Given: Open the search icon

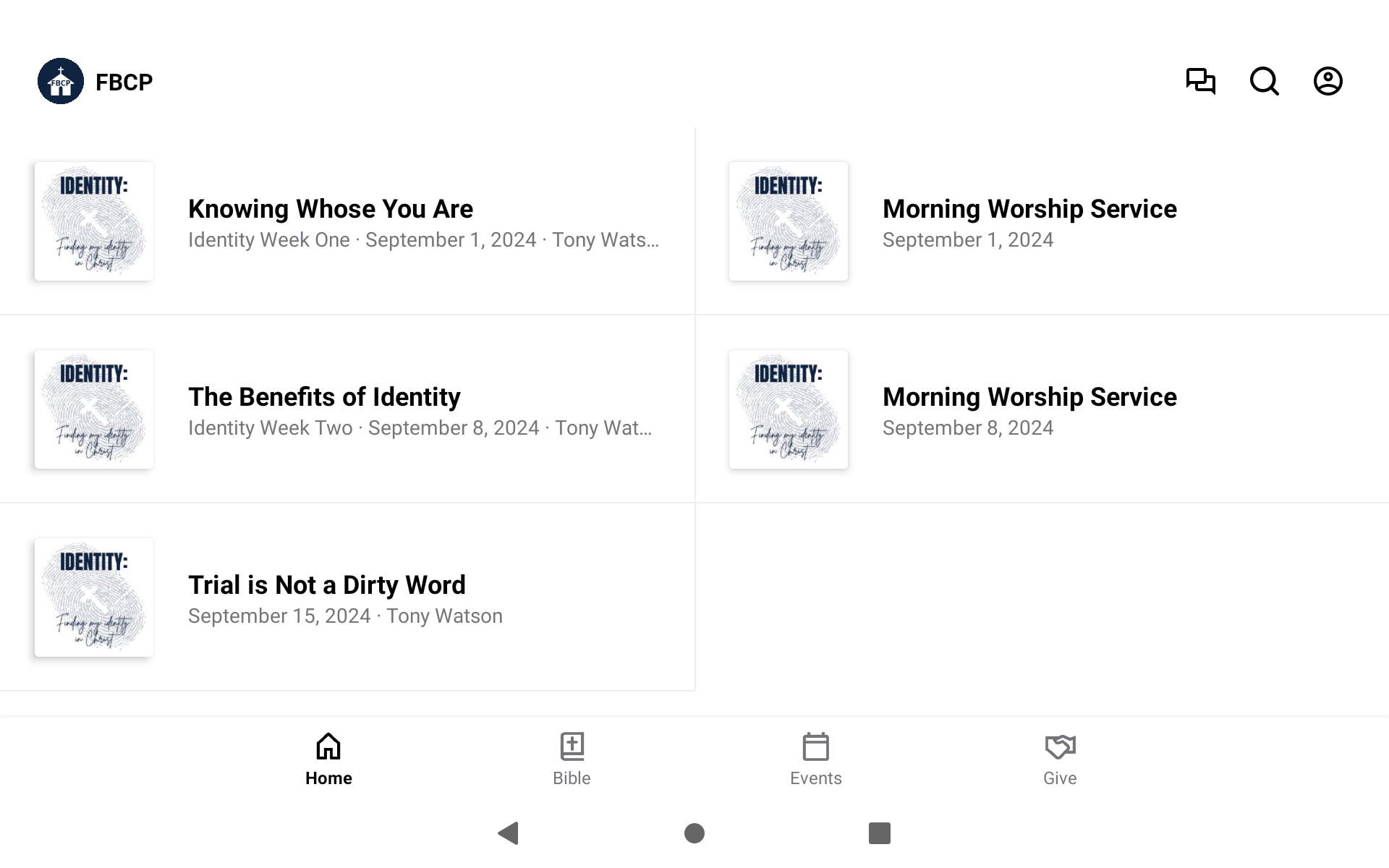Looking at the screenshot, I should [x=1264, y=81].
